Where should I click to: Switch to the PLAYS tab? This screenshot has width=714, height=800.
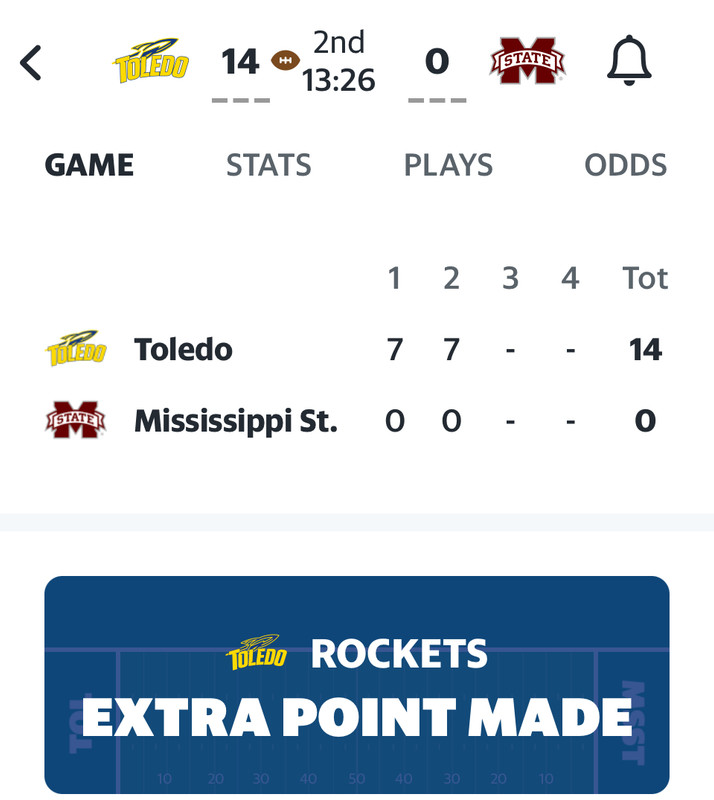click(448, 165)
